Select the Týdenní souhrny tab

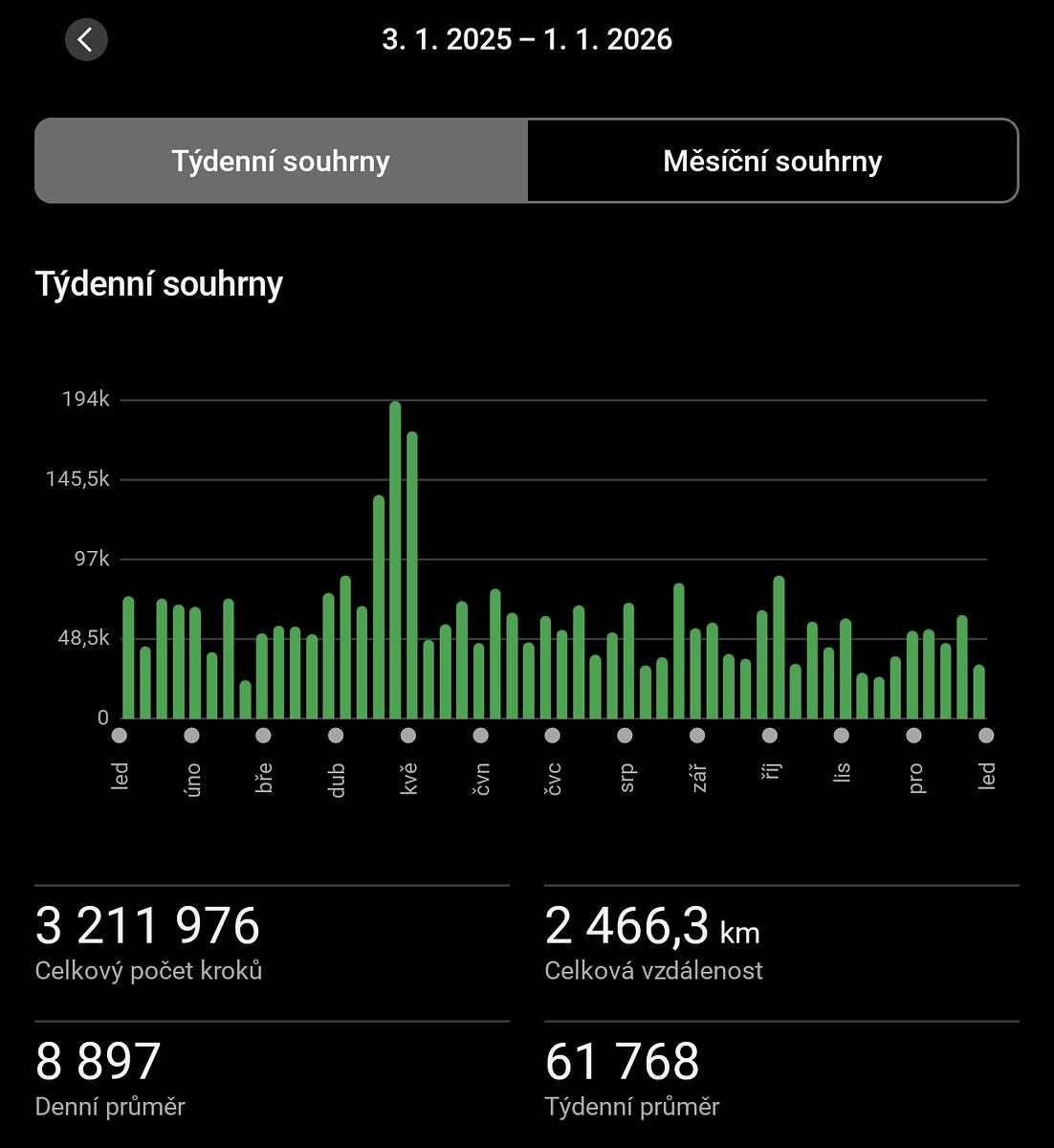click(281, 161)
